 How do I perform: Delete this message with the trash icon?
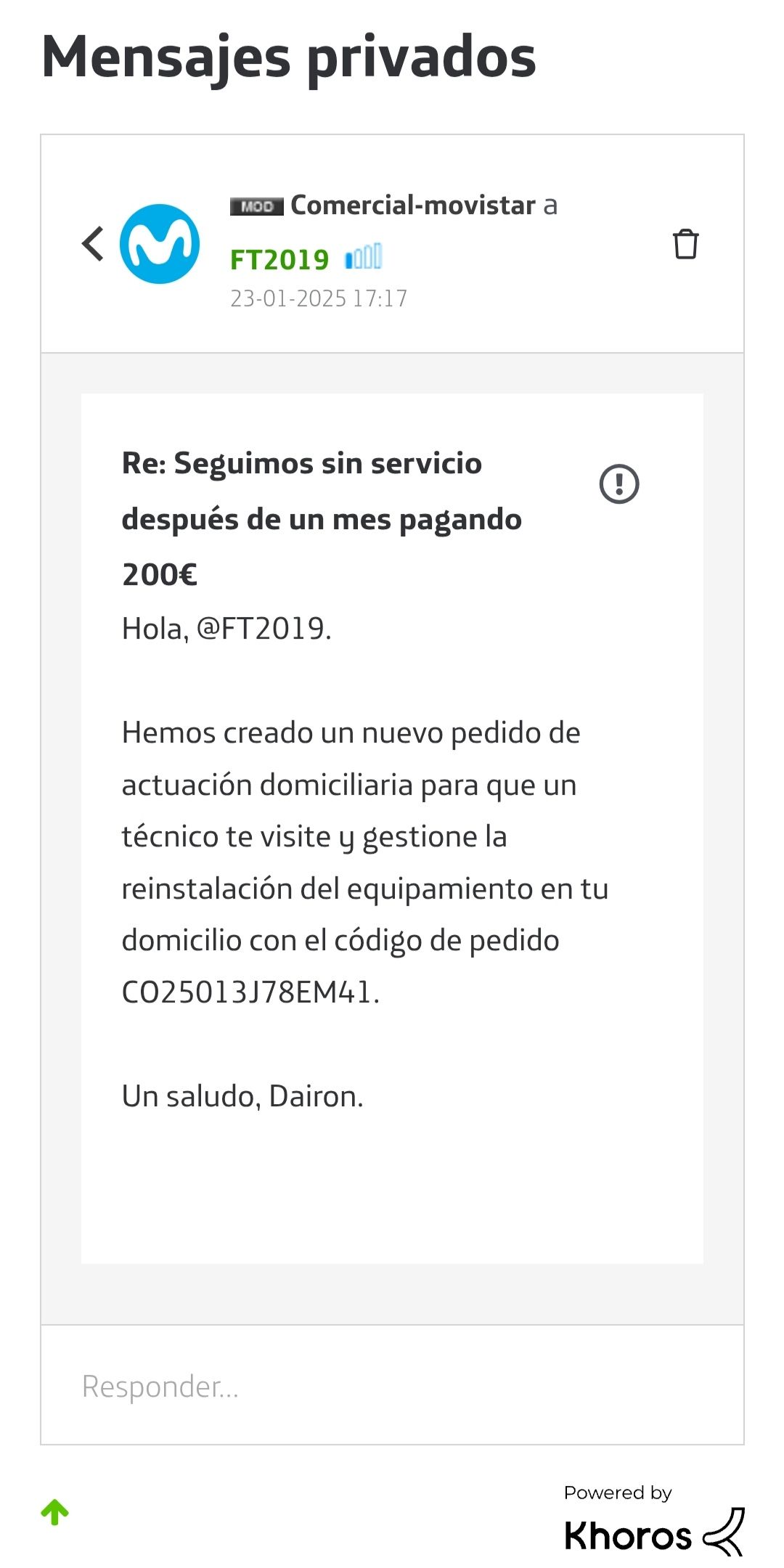coord(685,244)
